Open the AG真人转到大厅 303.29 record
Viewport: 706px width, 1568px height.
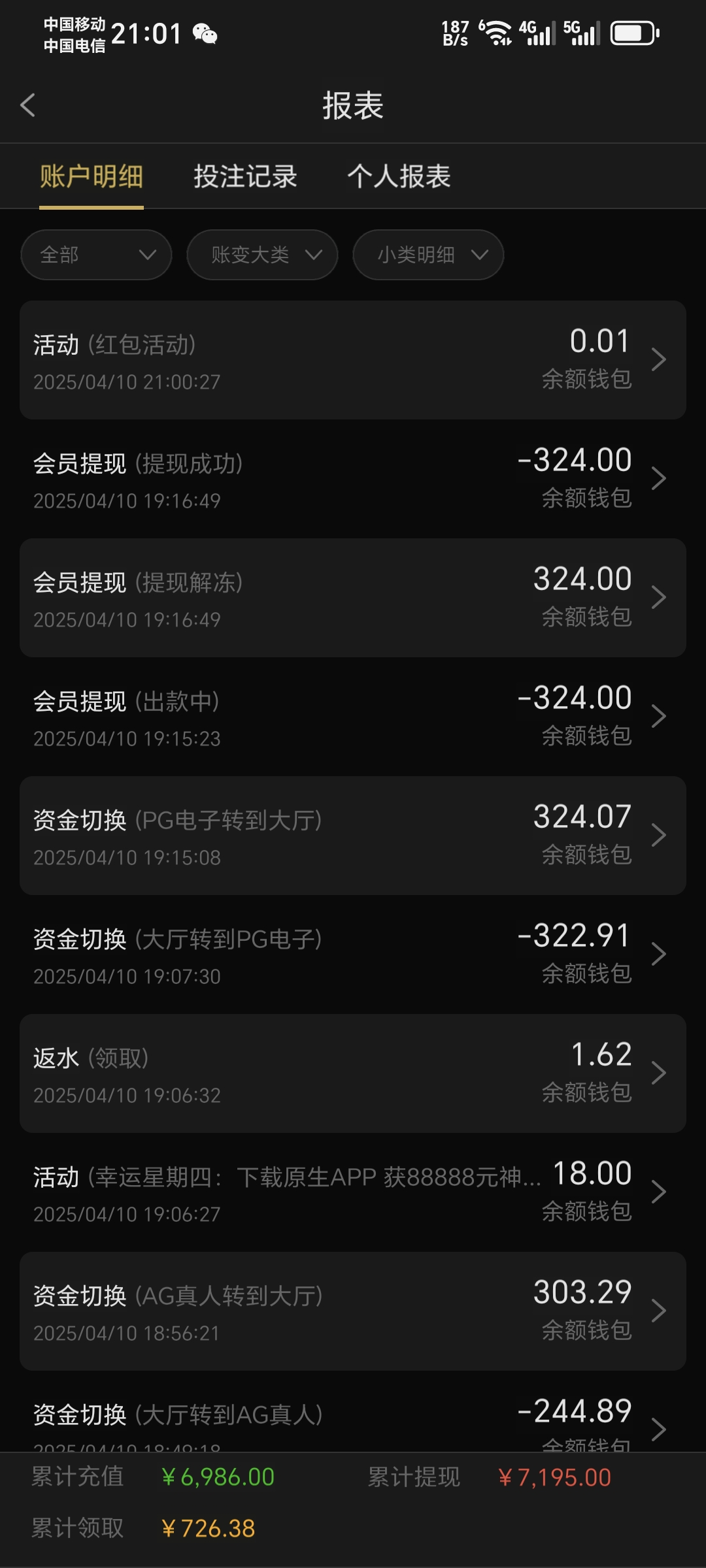[353, 1311]
